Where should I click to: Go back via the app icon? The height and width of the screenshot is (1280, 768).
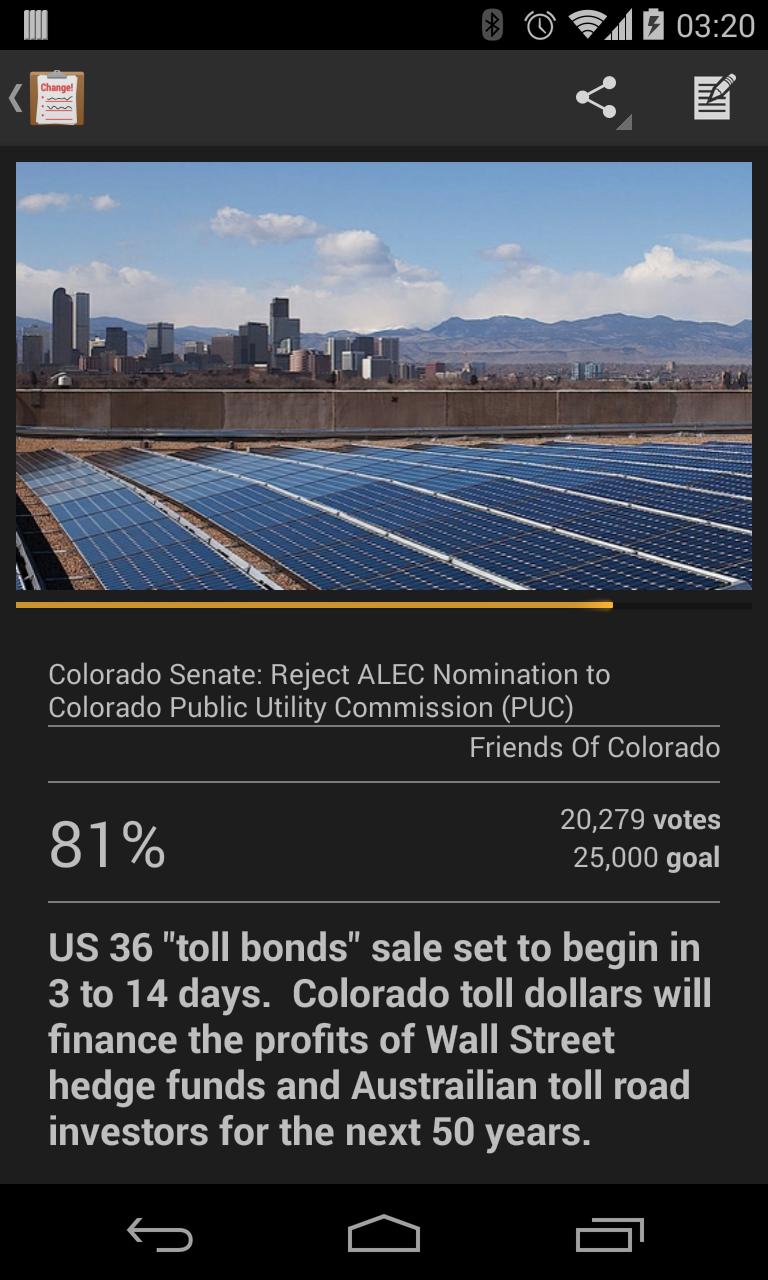pyautogui.click(x=48, y=98)
